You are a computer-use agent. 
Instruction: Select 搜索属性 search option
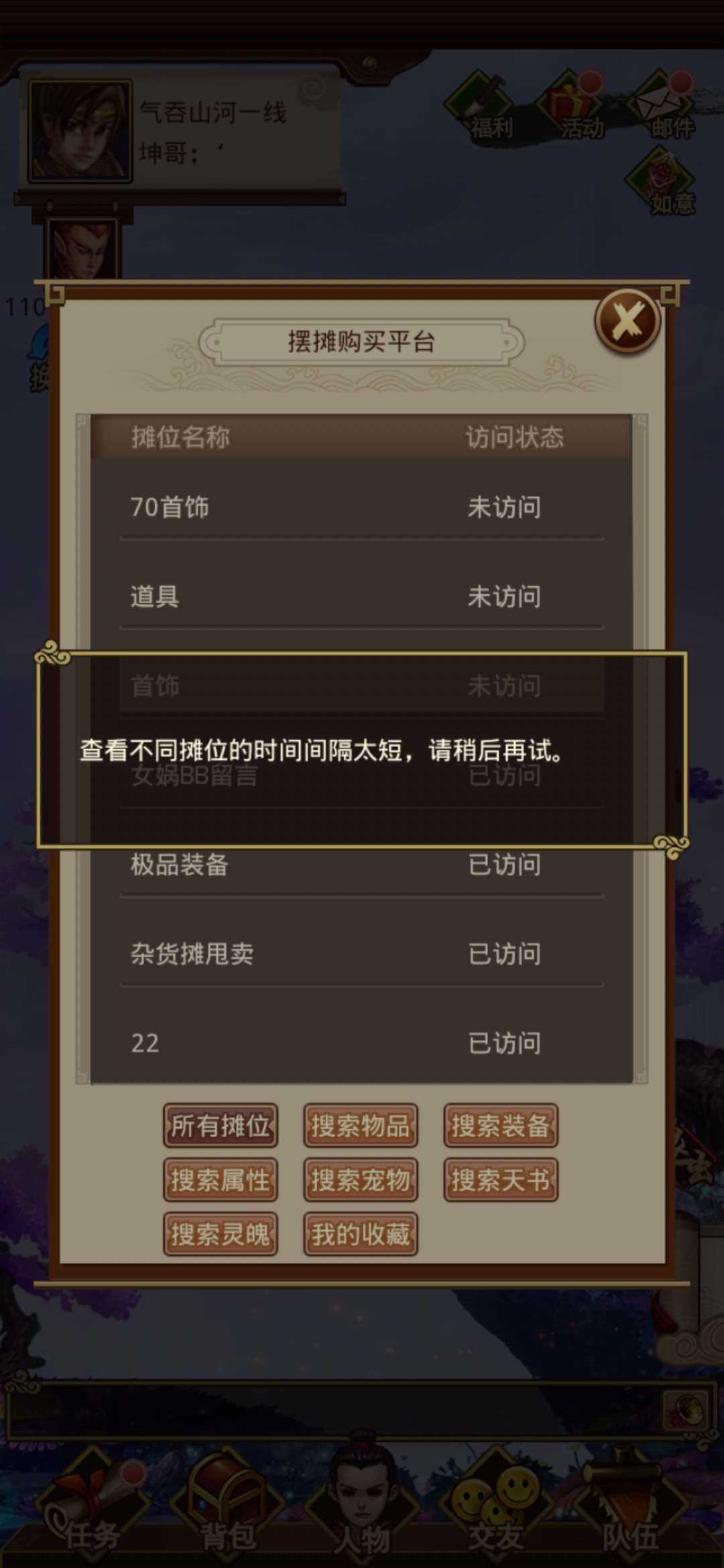point(221,1180)
